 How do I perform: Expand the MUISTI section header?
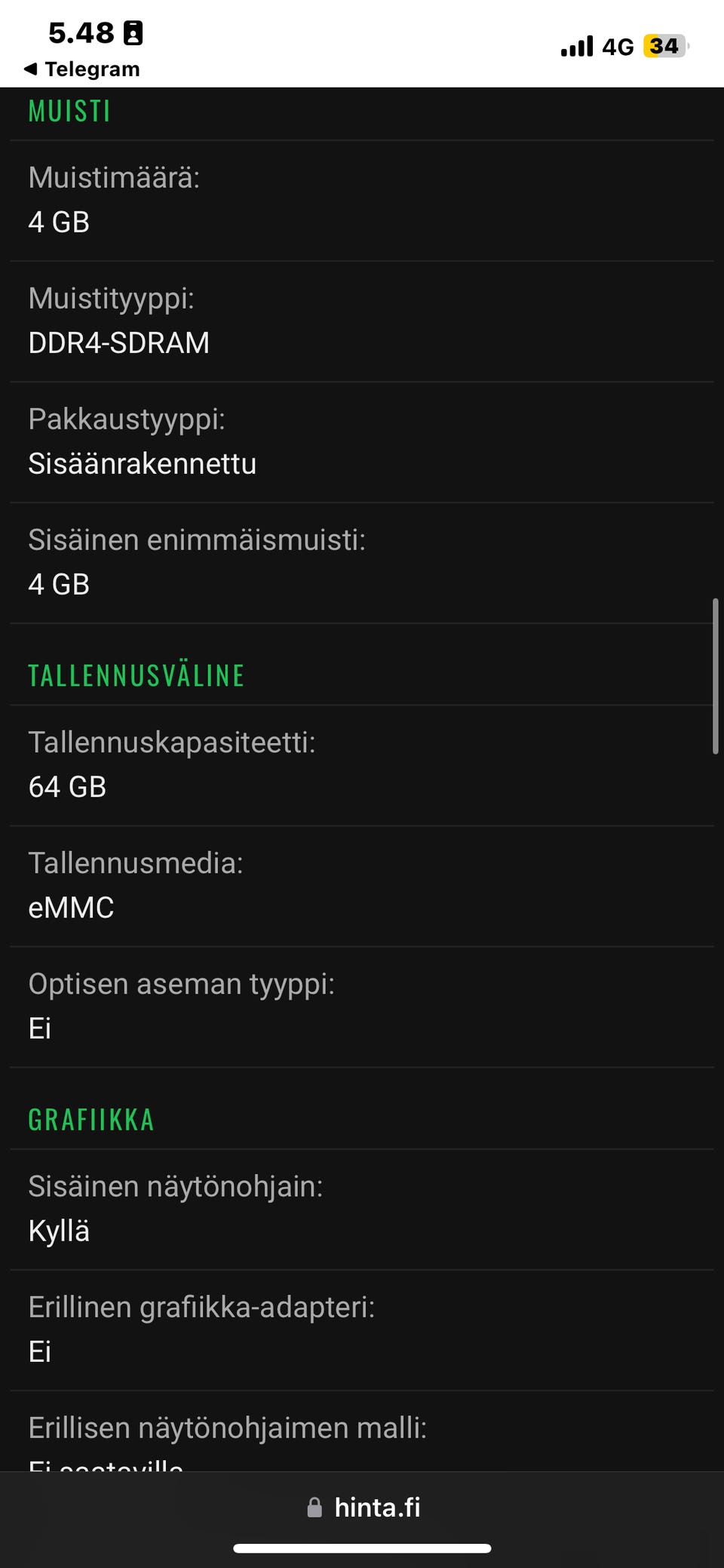69,111
